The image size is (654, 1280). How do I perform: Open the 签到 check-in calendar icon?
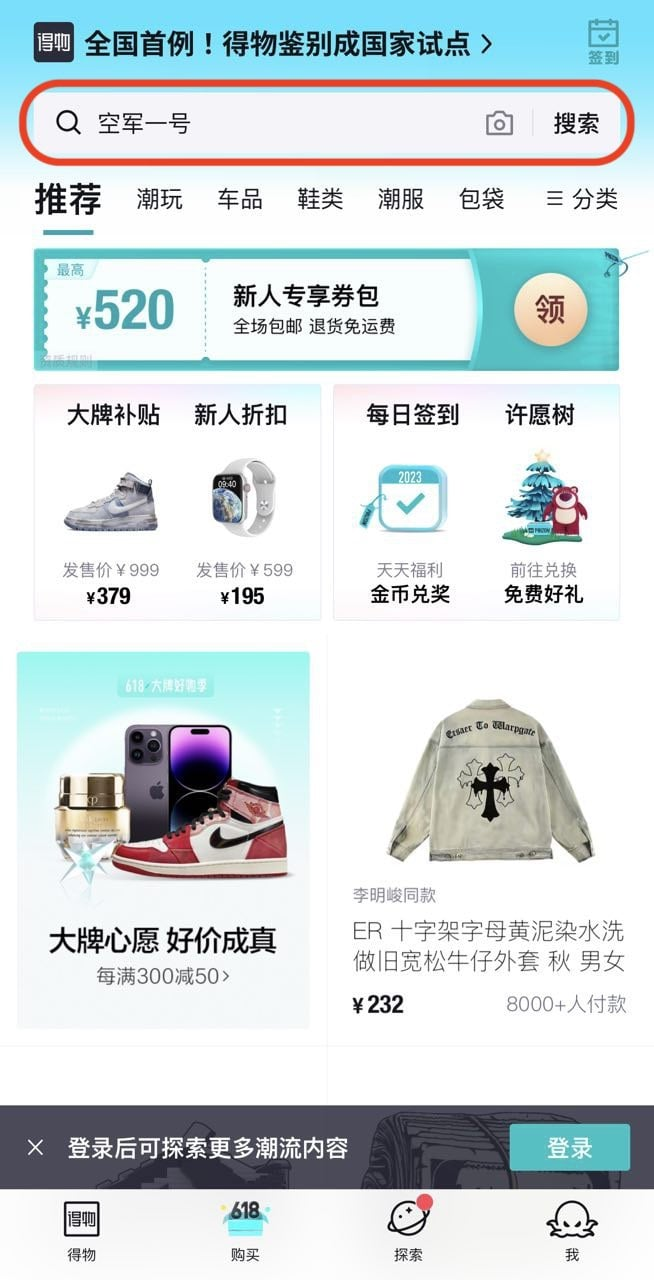tap(603, 41)
